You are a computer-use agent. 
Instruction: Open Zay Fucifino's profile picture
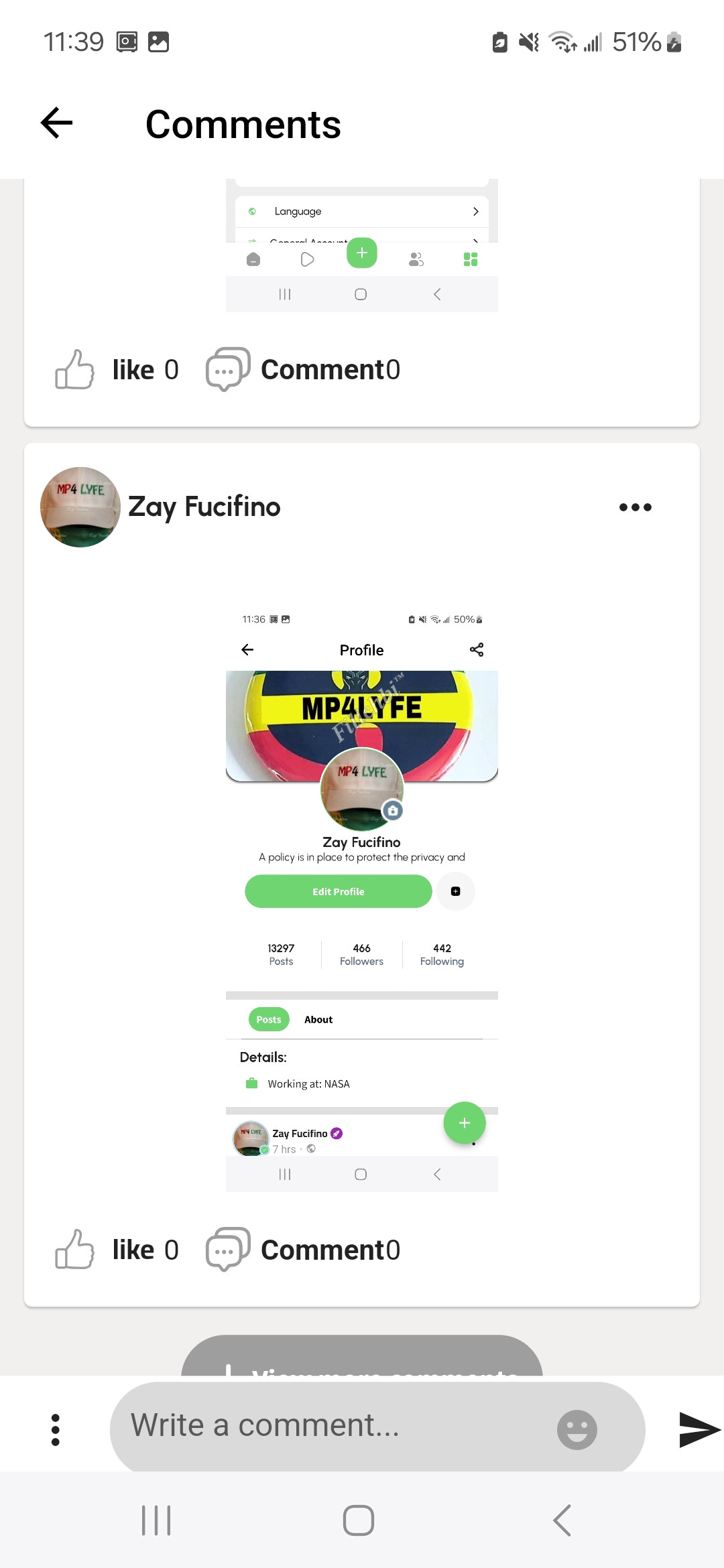click(x=80, y=507)
